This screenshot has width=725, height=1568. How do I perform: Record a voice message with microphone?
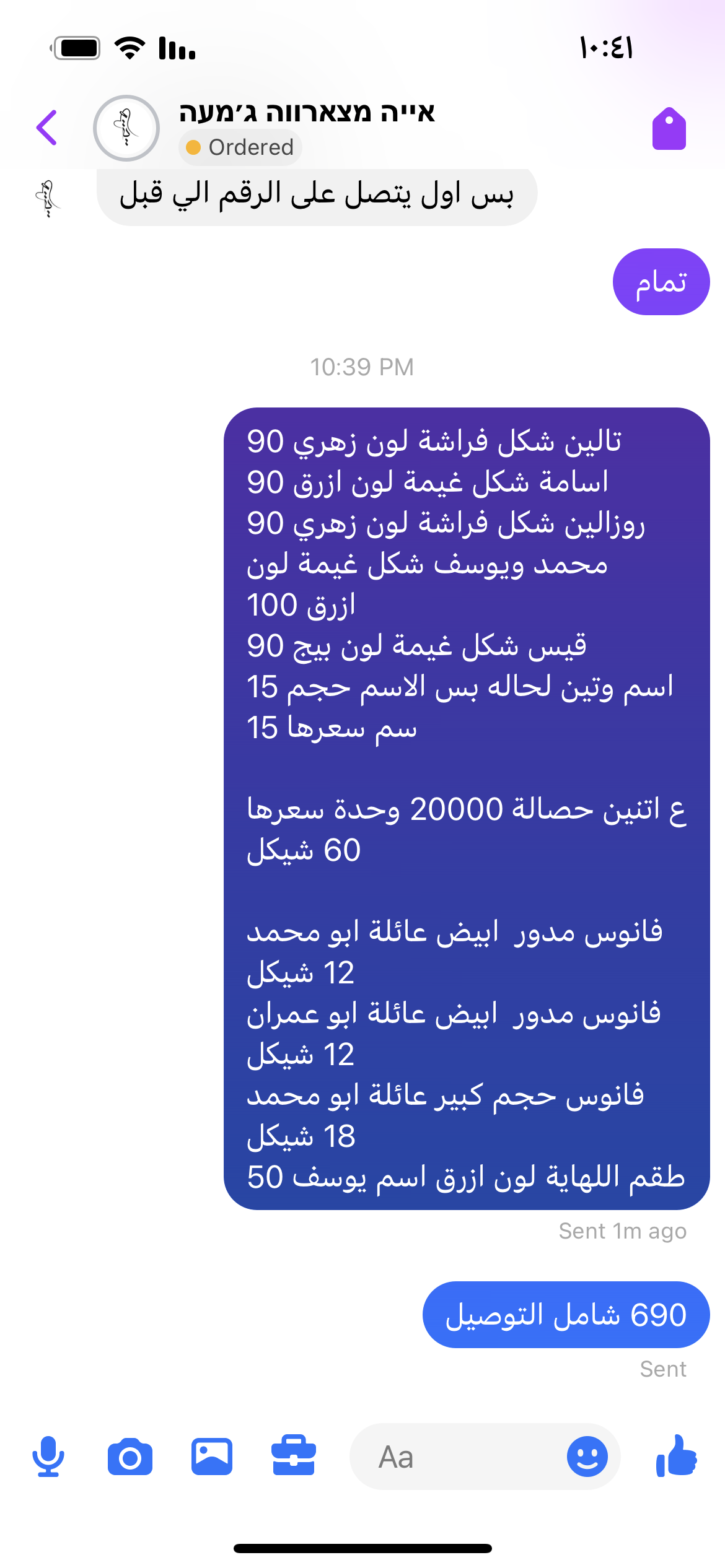[x=48, y=1457]
